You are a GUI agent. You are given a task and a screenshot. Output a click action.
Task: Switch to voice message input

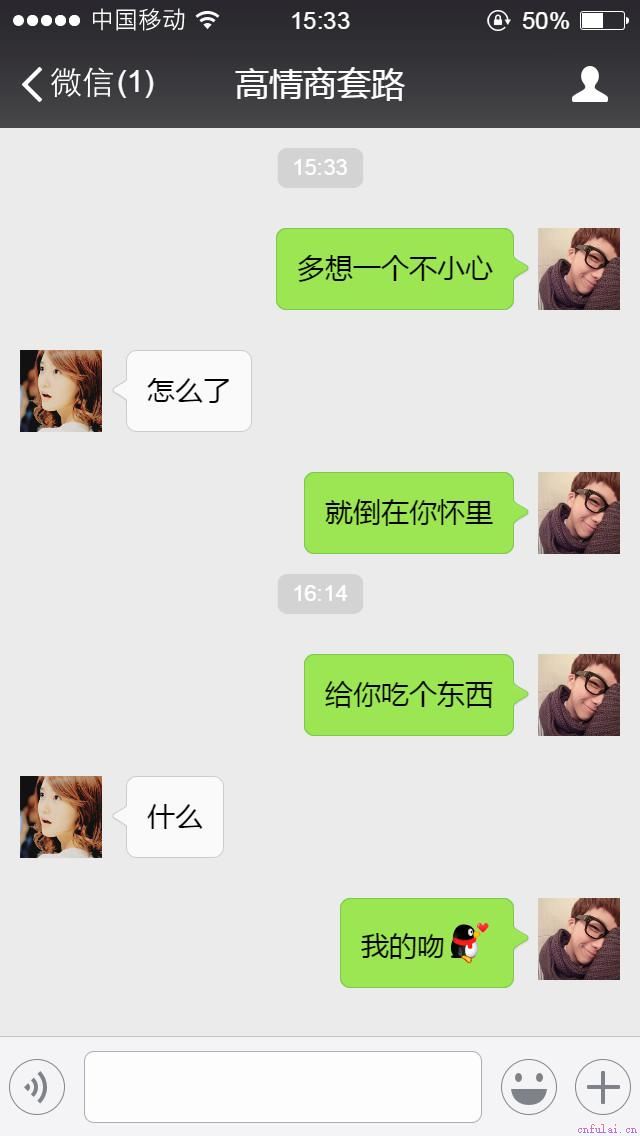(x=37, y=1087)
